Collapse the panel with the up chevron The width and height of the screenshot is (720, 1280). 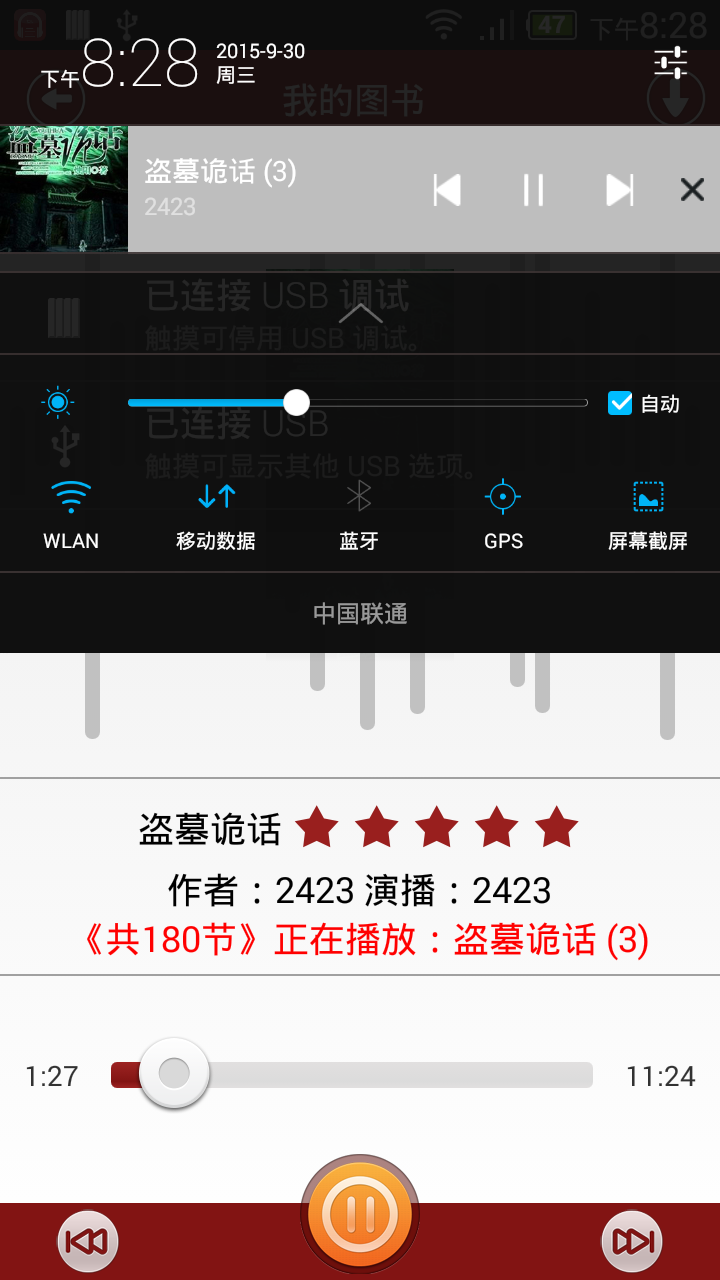360,313
